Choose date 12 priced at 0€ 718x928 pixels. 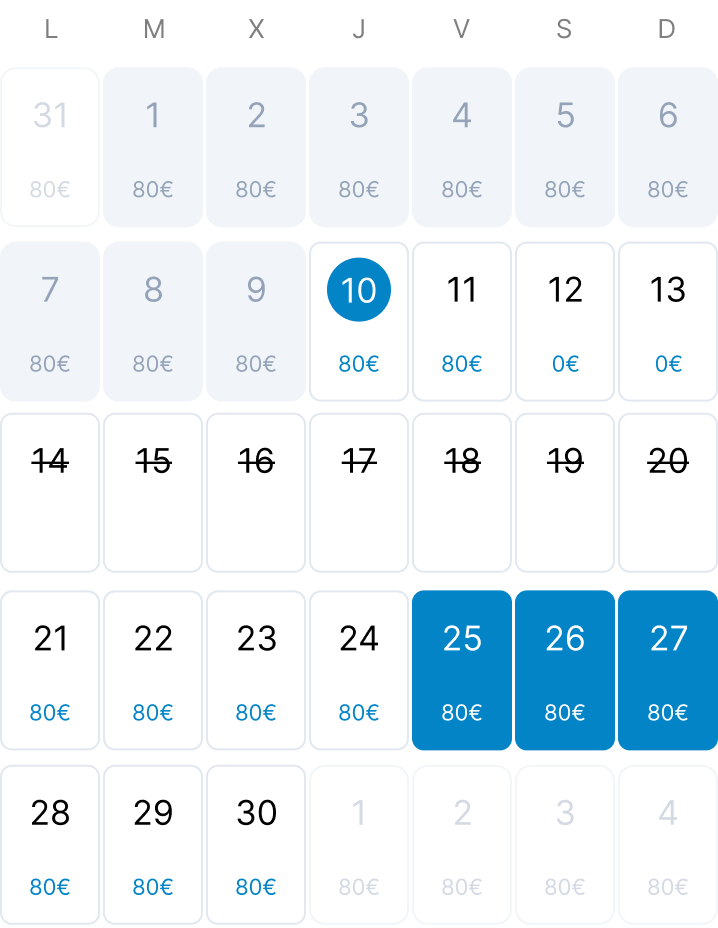point(564,320)
